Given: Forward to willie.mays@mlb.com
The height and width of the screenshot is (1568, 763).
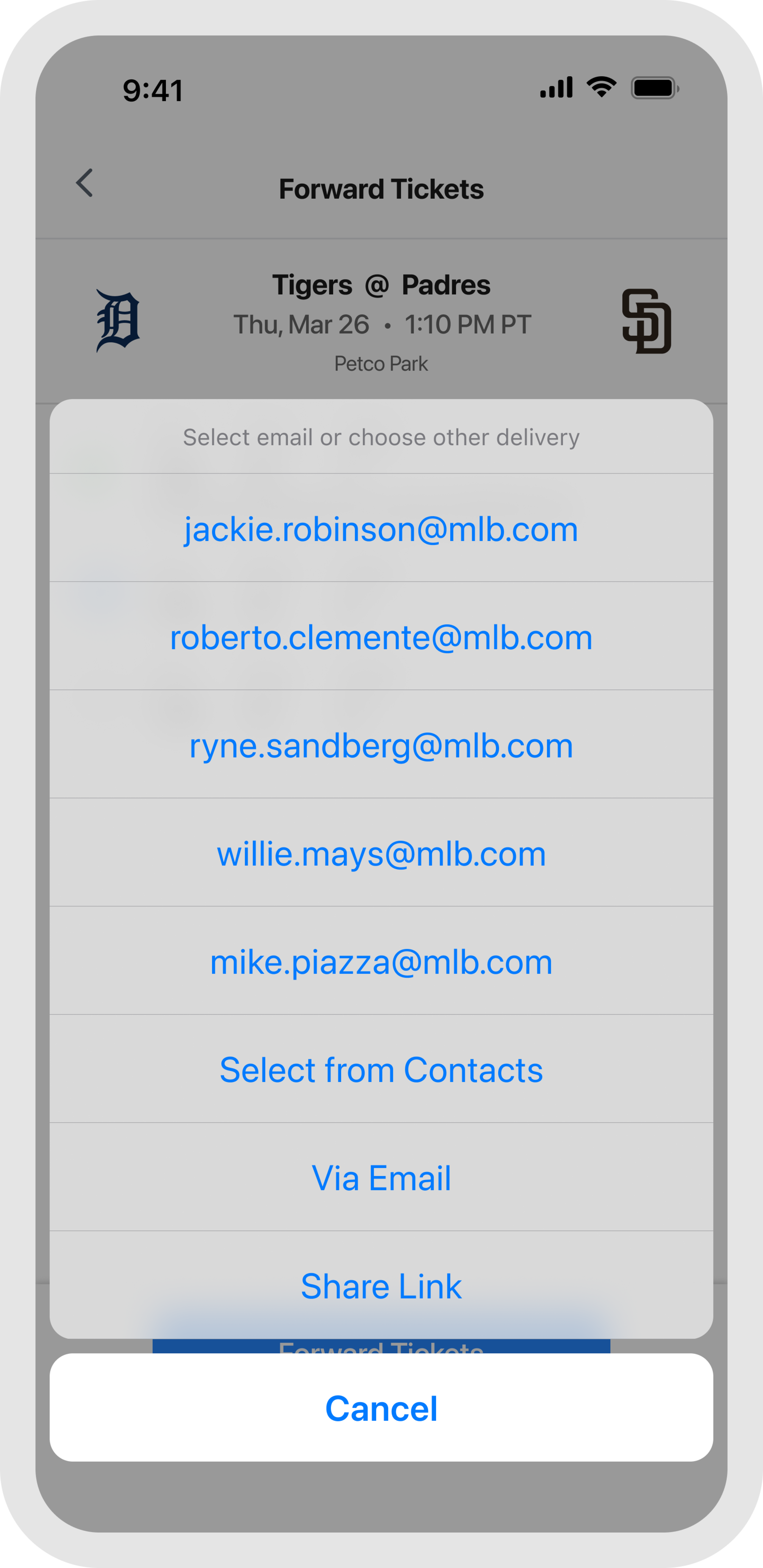Looking at the screenshot, I should coord(381,853).
